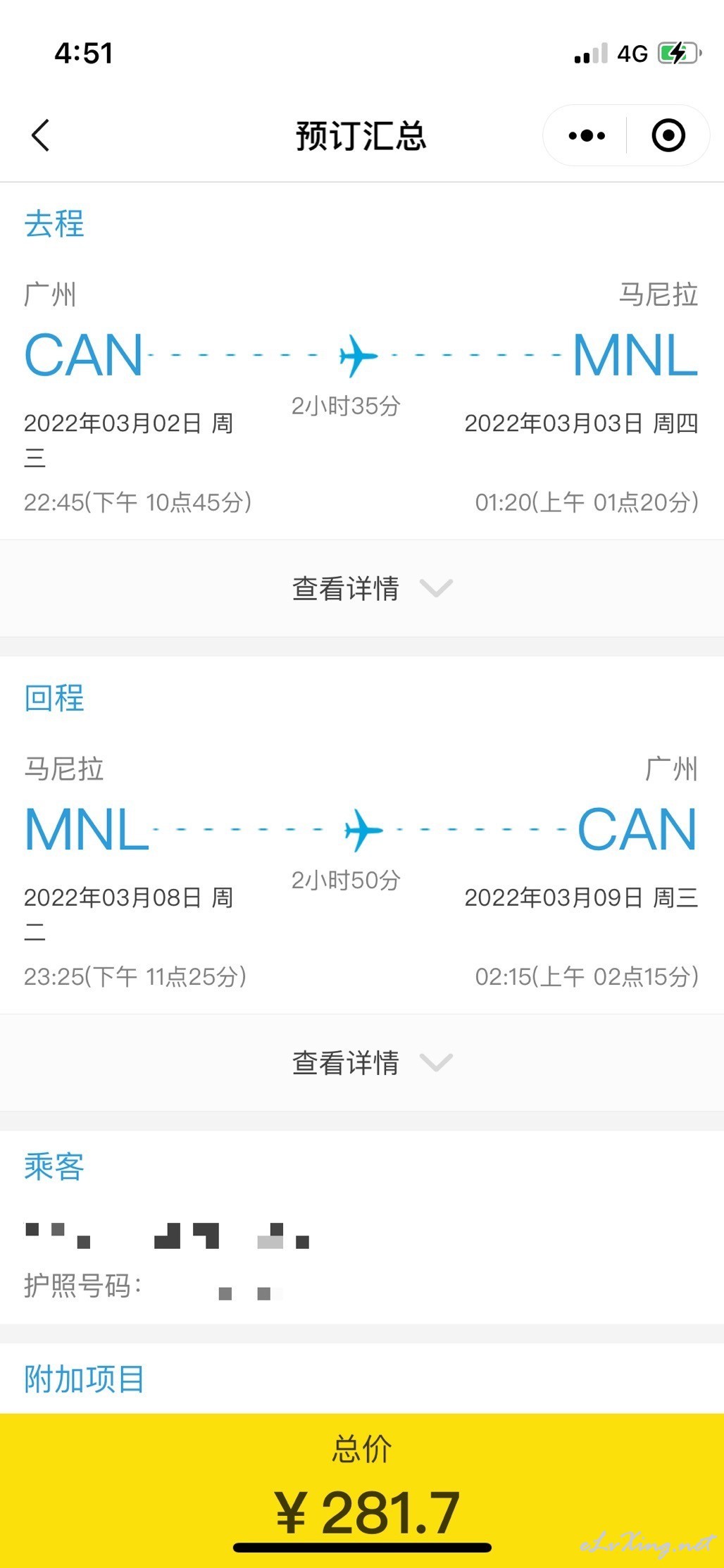Expand 查看详情 for the 去程 flight
This screenshot has width=724, height=1568.
[362, 588]
